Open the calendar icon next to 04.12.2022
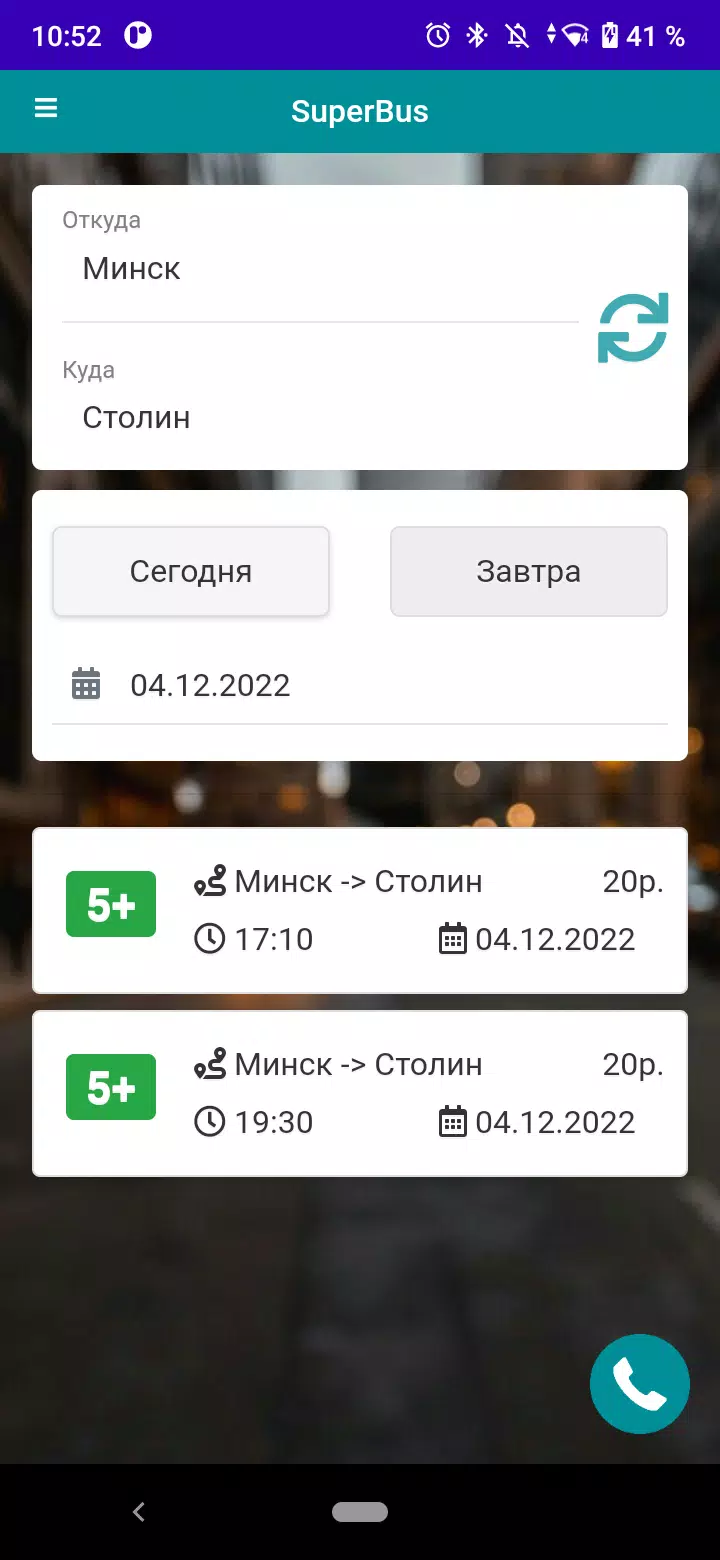Viewport: 720px width, 1560px height. tap(85, 683)
